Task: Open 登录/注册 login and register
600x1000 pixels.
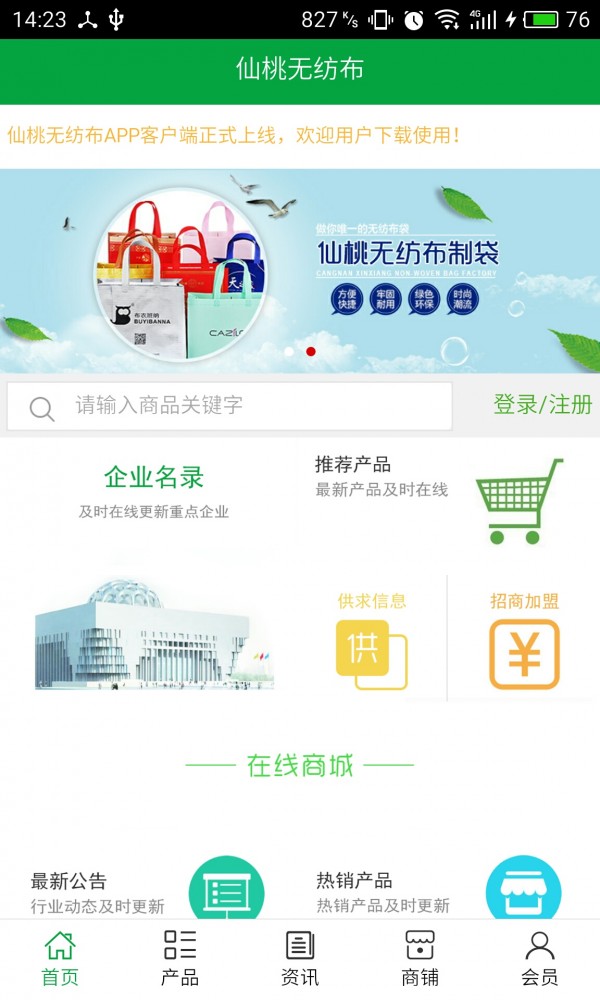Action: 542,405
